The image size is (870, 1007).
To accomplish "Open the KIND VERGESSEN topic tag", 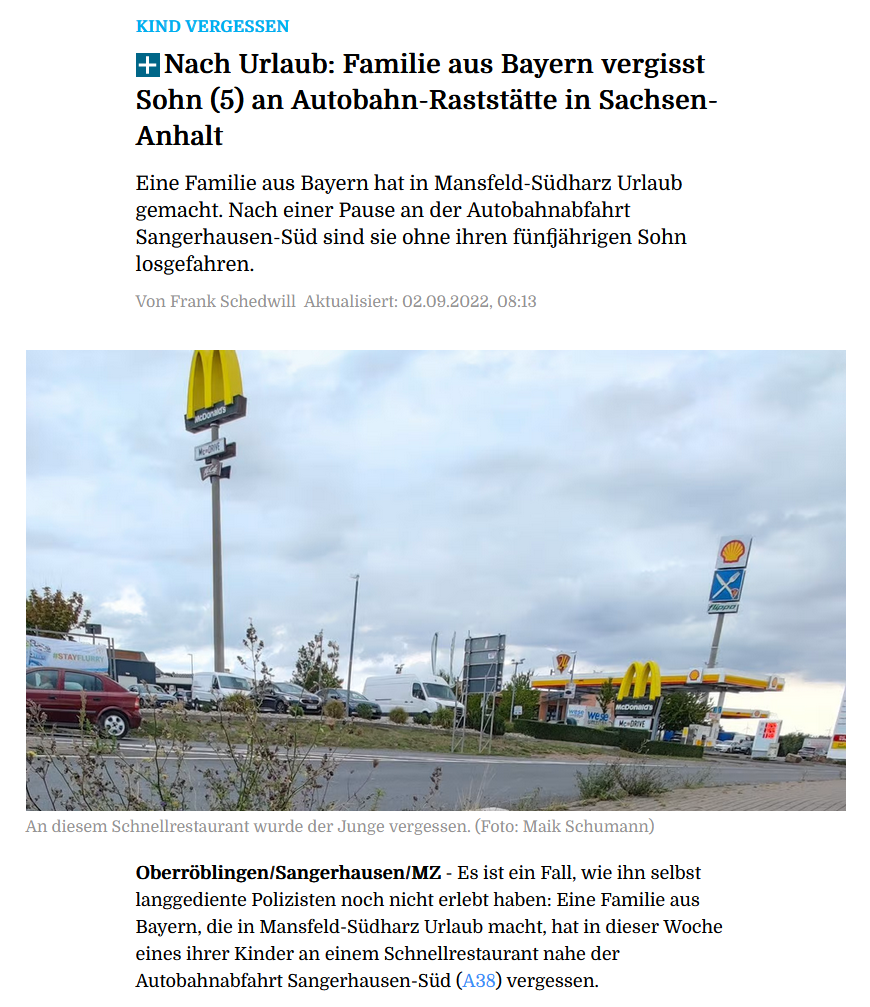I will pyautogui.click(x=212, y=26).
